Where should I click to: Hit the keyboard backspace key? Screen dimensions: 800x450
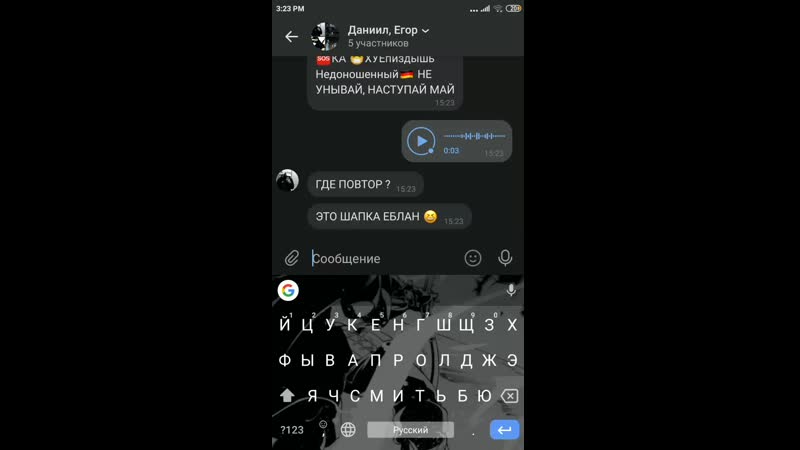(x=509, y=395)
